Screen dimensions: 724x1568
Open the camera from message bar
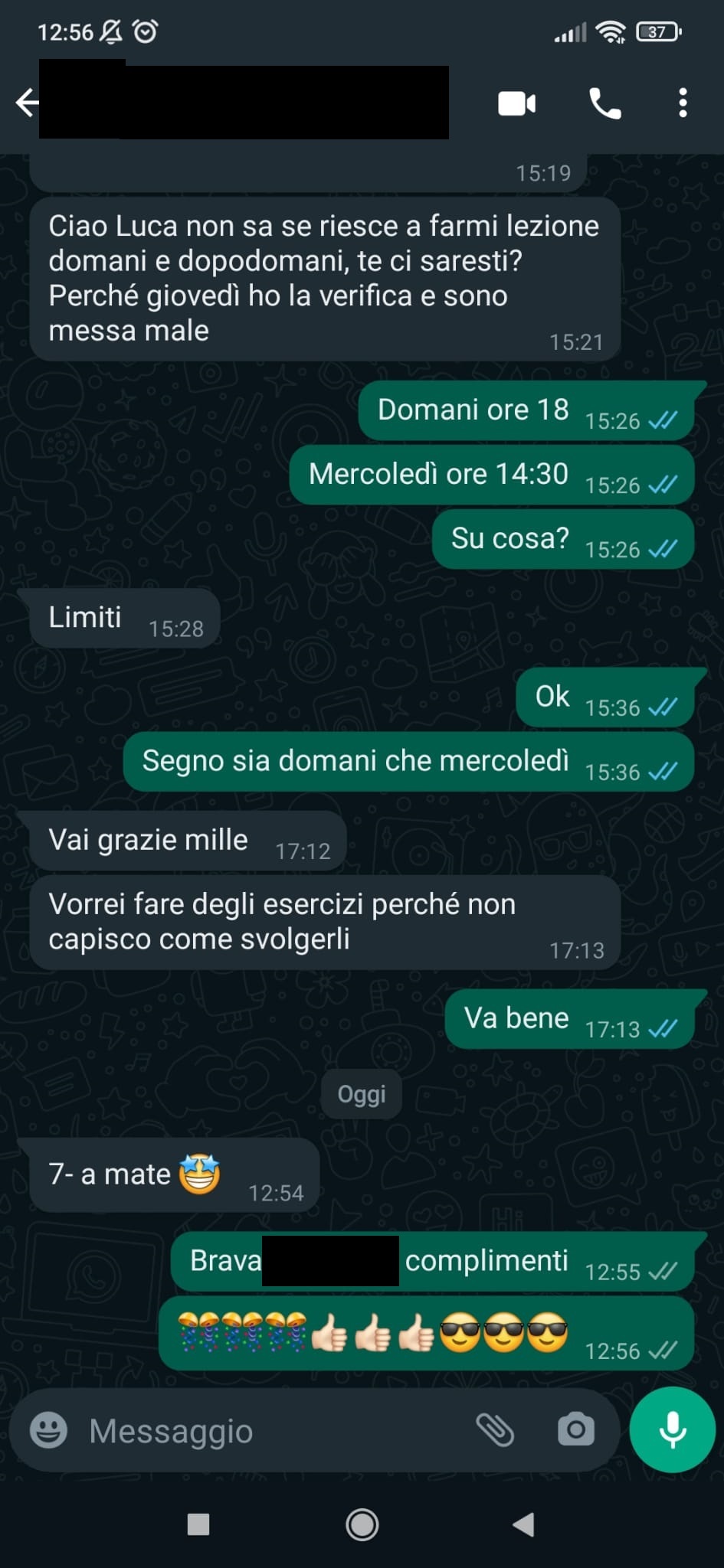[576, 1429]
